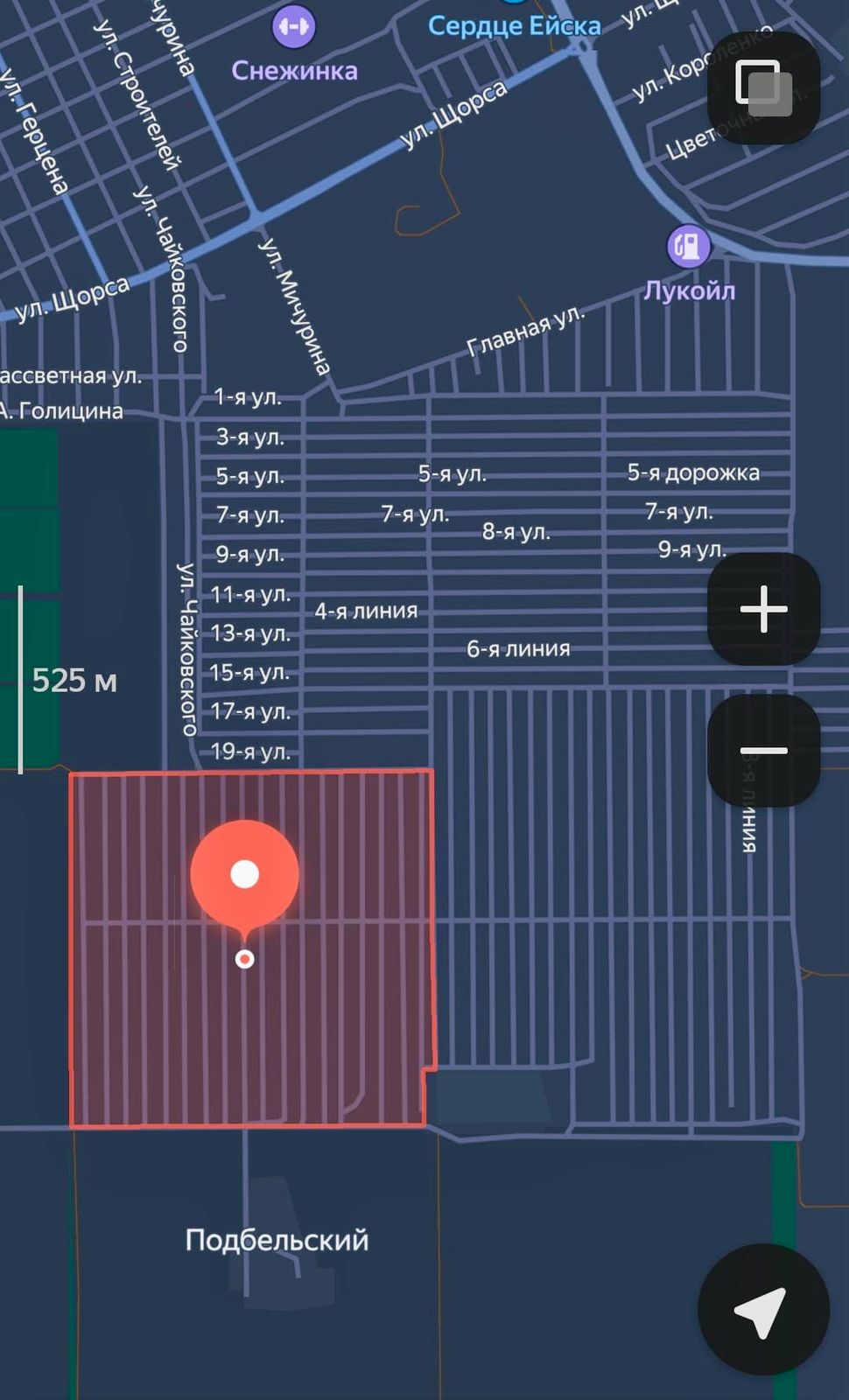This screenshot has height=1400, width=849.
Task: Open the Сердце Ейска place label
Action: click(514, 25)
